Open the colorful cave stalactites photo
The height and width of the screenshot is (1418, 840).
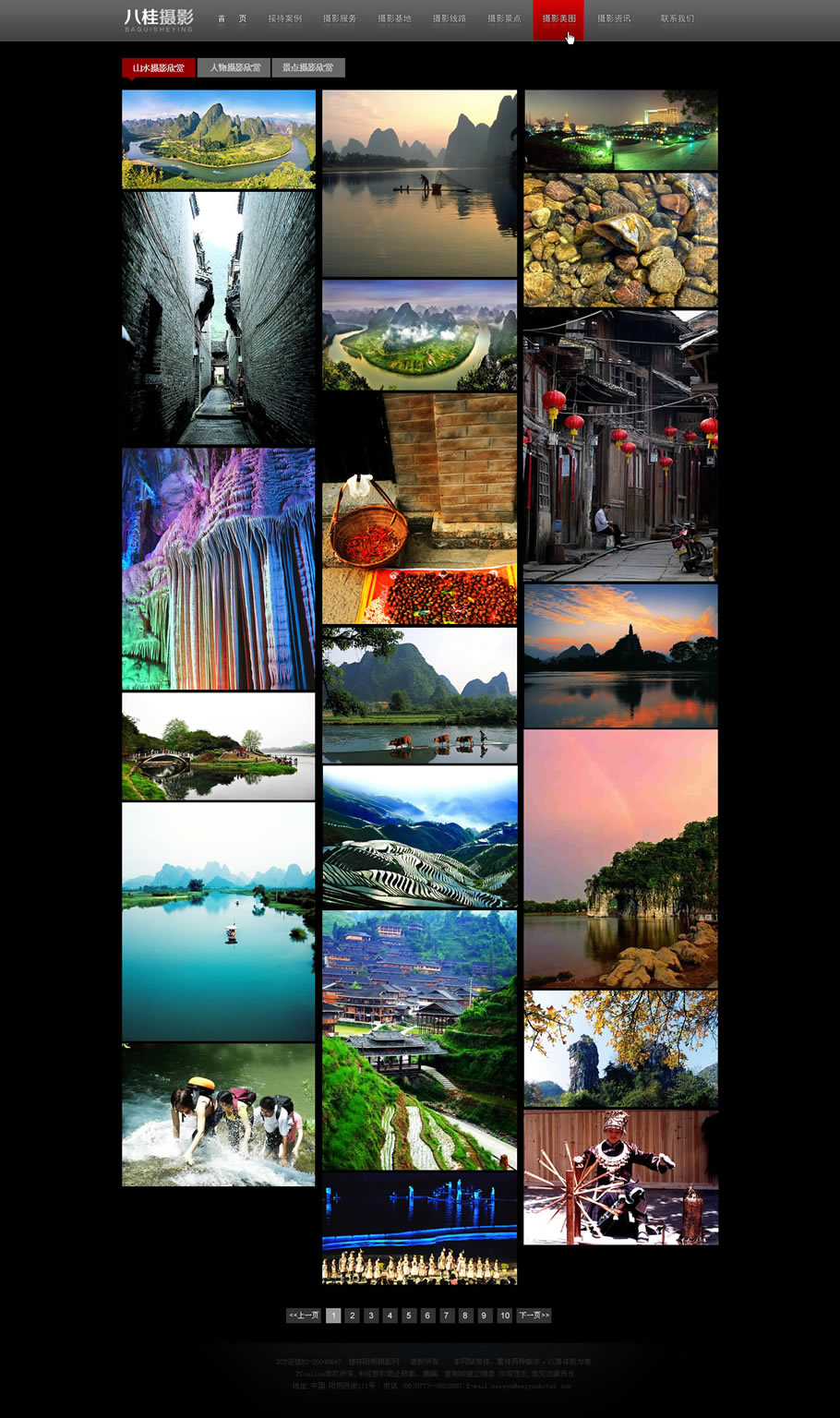coord(219,569)
